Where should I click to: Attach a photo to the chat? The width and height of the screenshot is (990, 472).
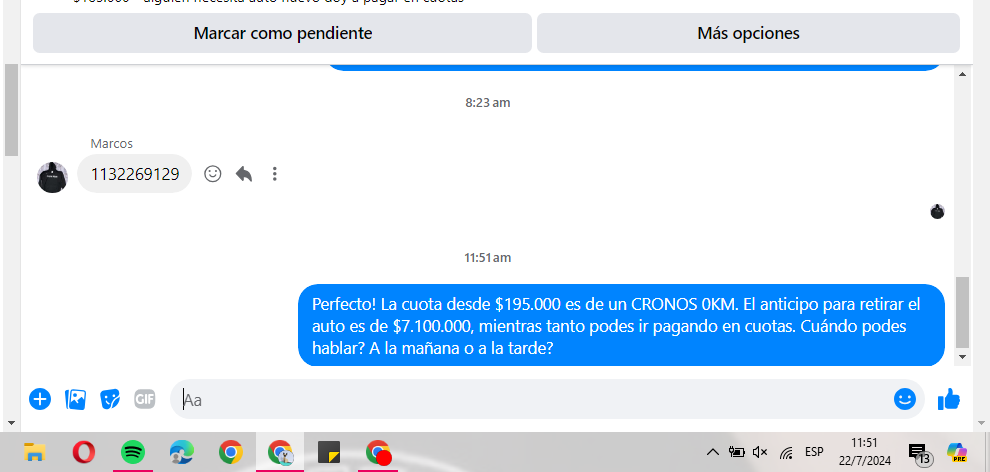pyautogui.click(x=75, y=399)
